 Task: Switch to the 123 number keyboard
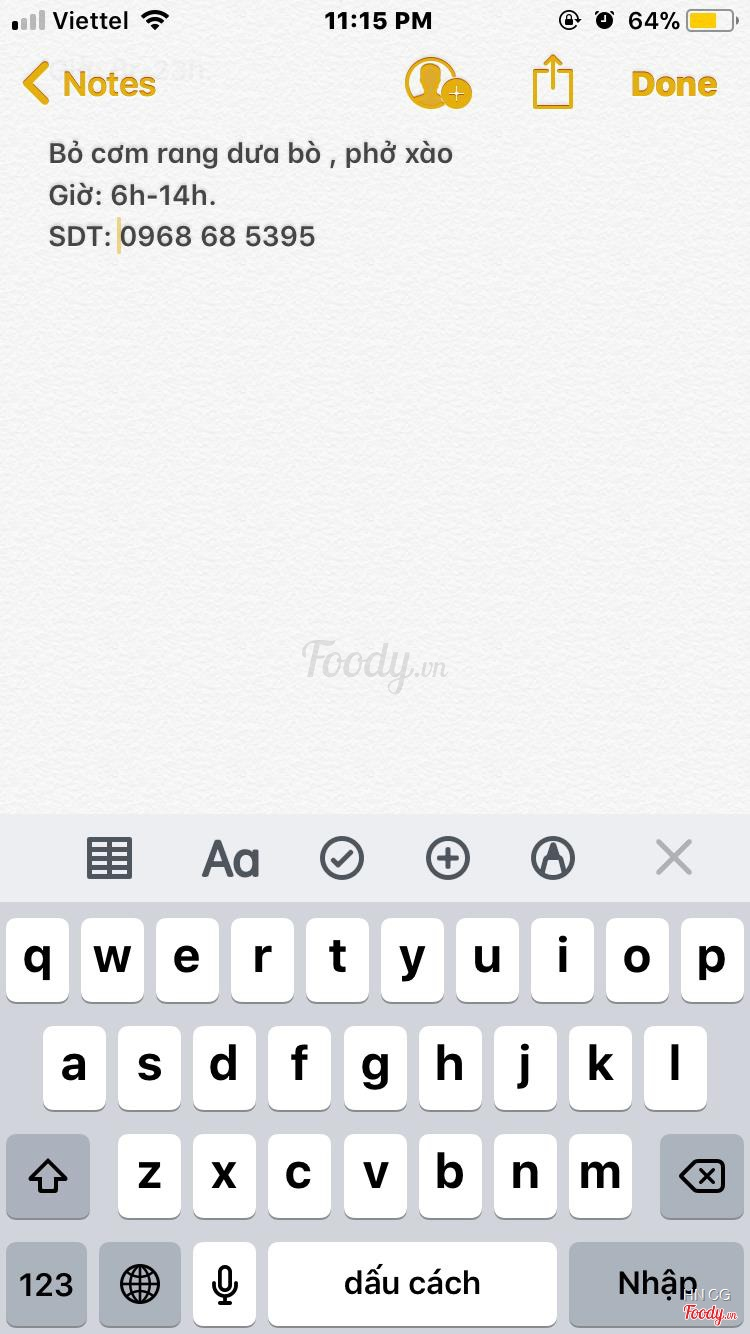pyautogui.click(x=47, y=1283)
